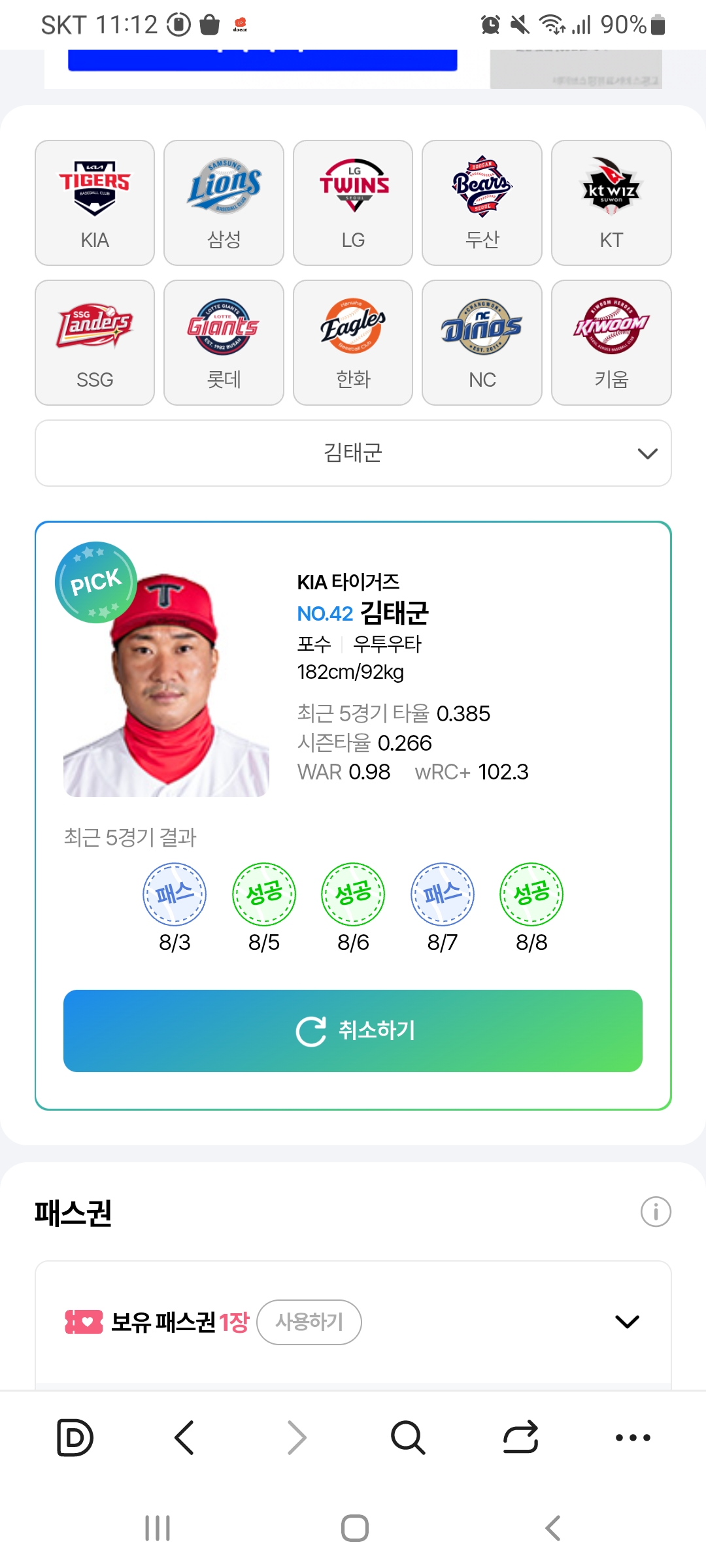706x1568 pixels.
Task: Open the 패스권 info icon
Action: point(656,1212)
